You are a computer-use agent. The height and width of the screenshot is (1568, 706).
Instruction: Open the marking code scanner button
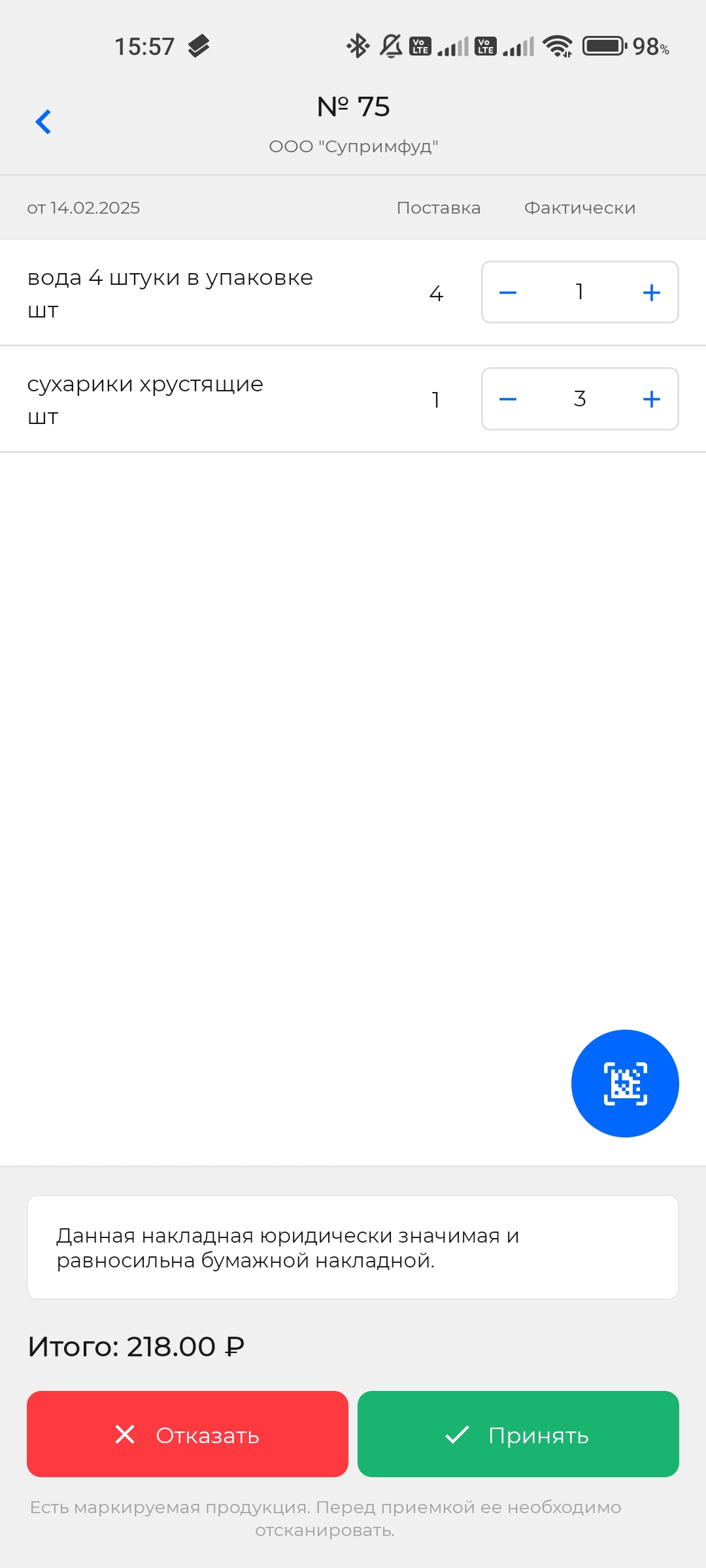pyautogui.click(x=625, y=1083)
